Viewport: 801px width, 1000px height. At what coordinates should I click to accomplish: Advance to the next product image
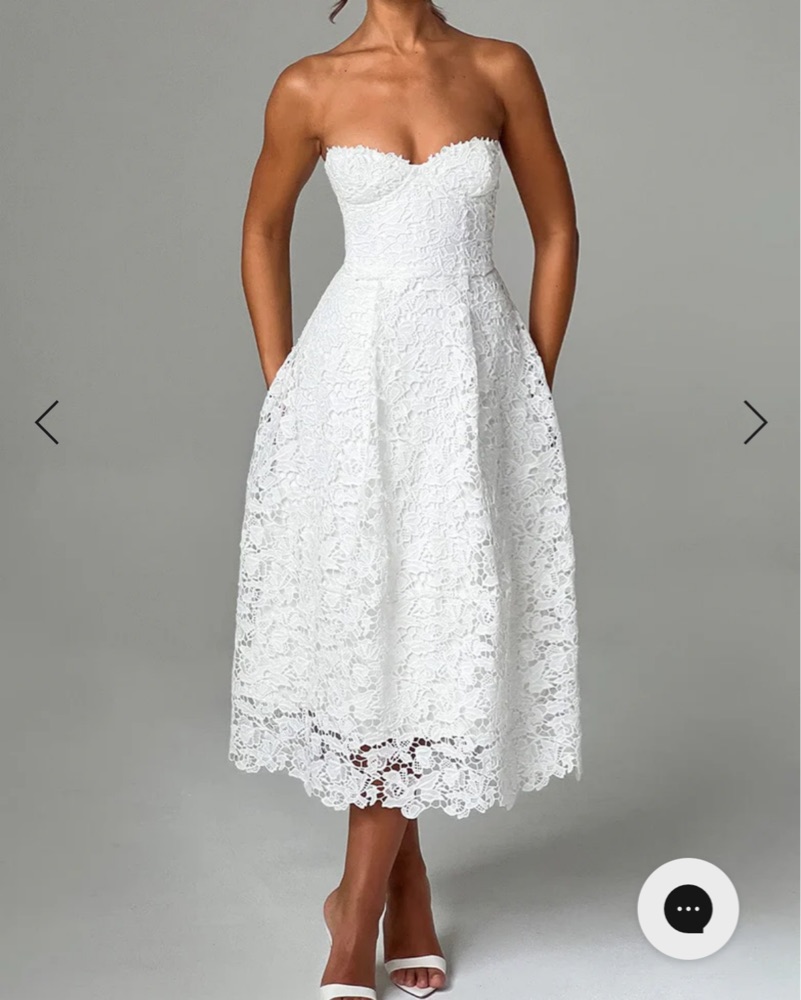tap(754, 422)
